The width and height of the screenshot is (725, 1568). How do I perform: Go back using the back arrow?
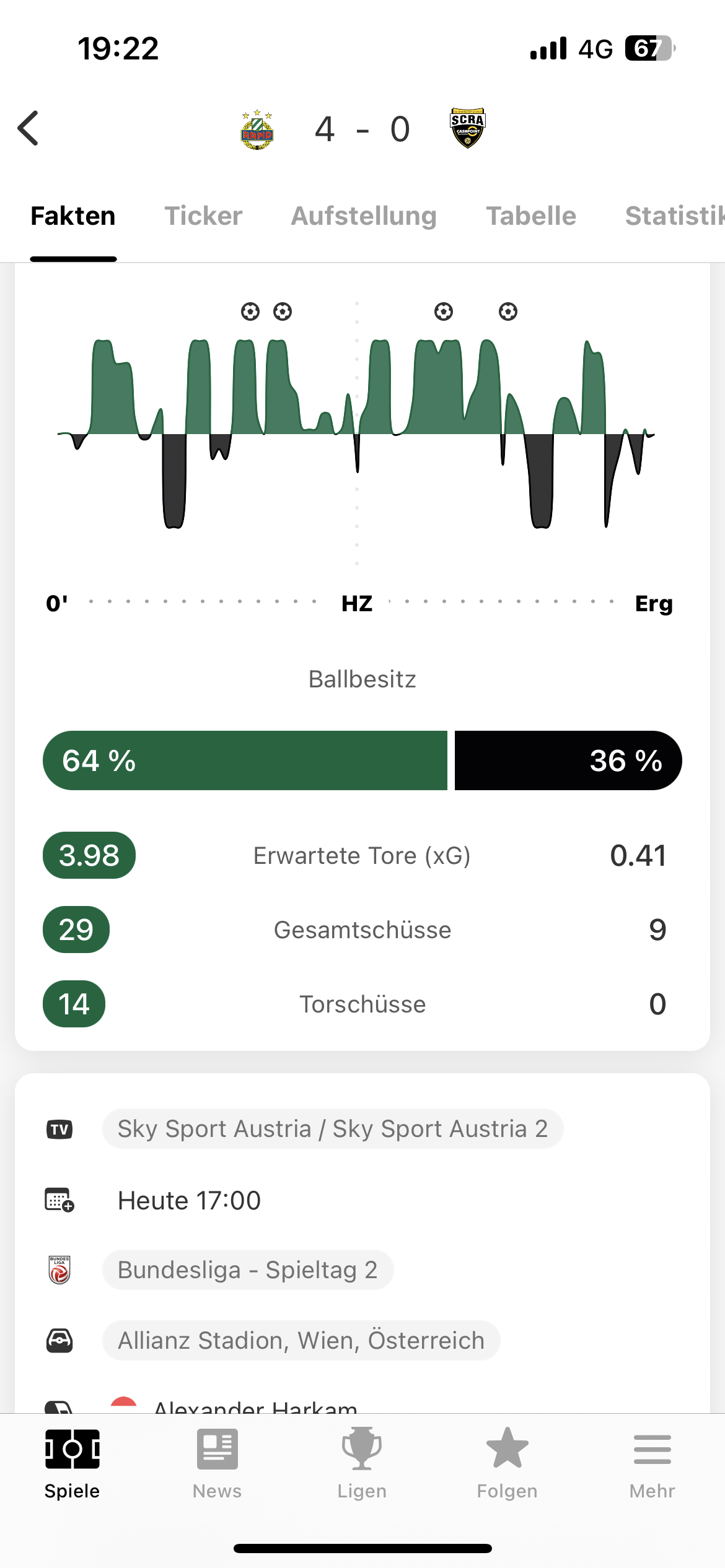tap(29, 129)
